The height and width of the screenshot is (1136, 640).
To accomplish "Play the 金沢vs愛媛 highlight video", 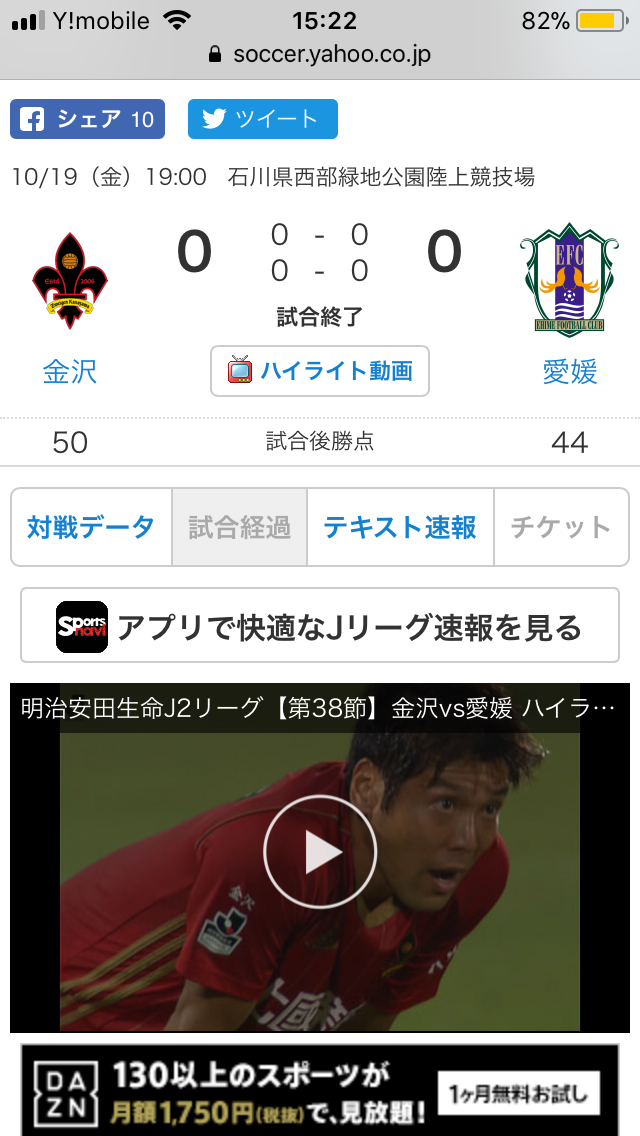I will [x=320, y=852].
